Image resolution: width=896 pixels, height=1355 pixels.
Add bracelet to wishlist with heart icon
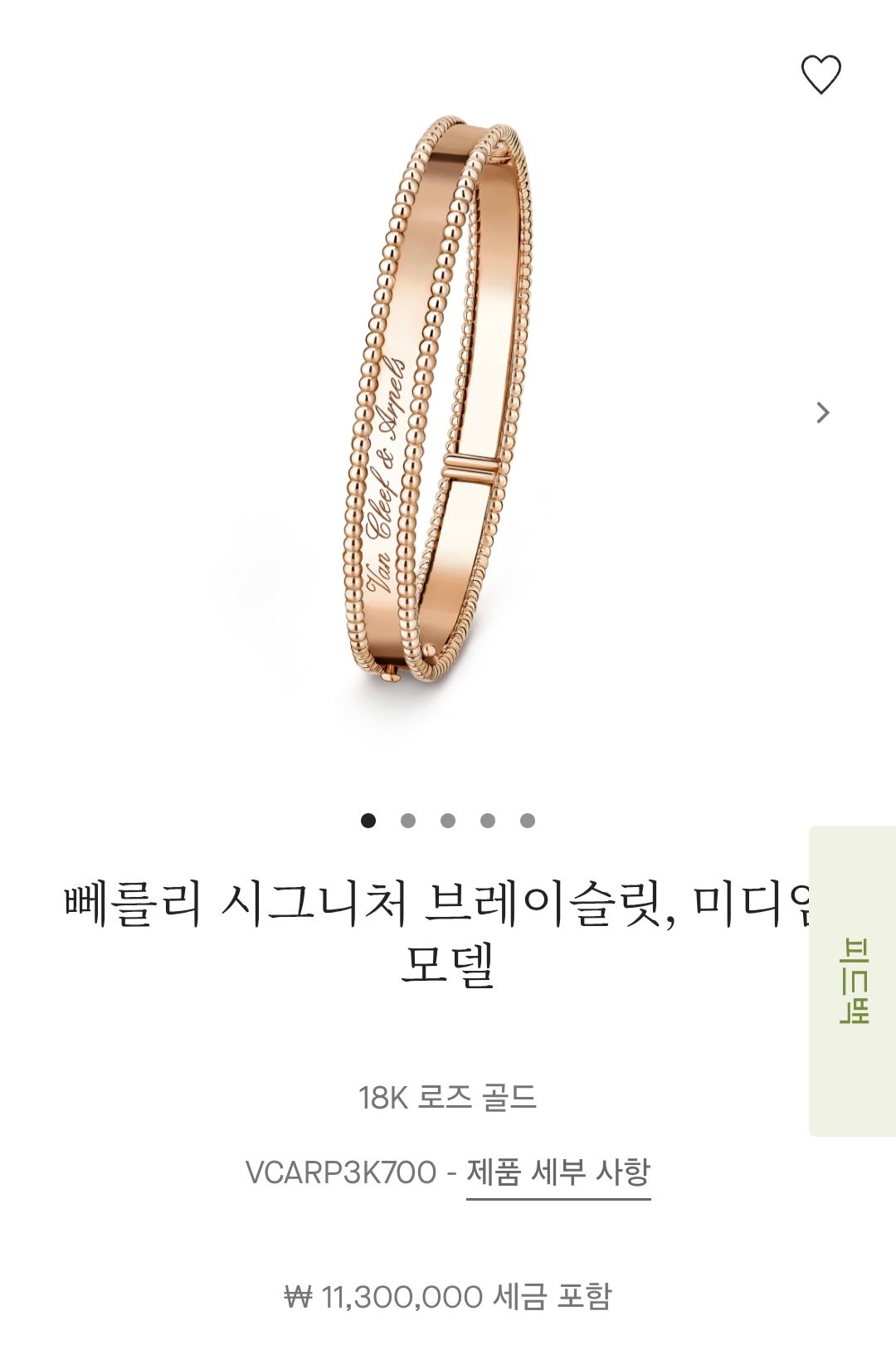[821, 75]
